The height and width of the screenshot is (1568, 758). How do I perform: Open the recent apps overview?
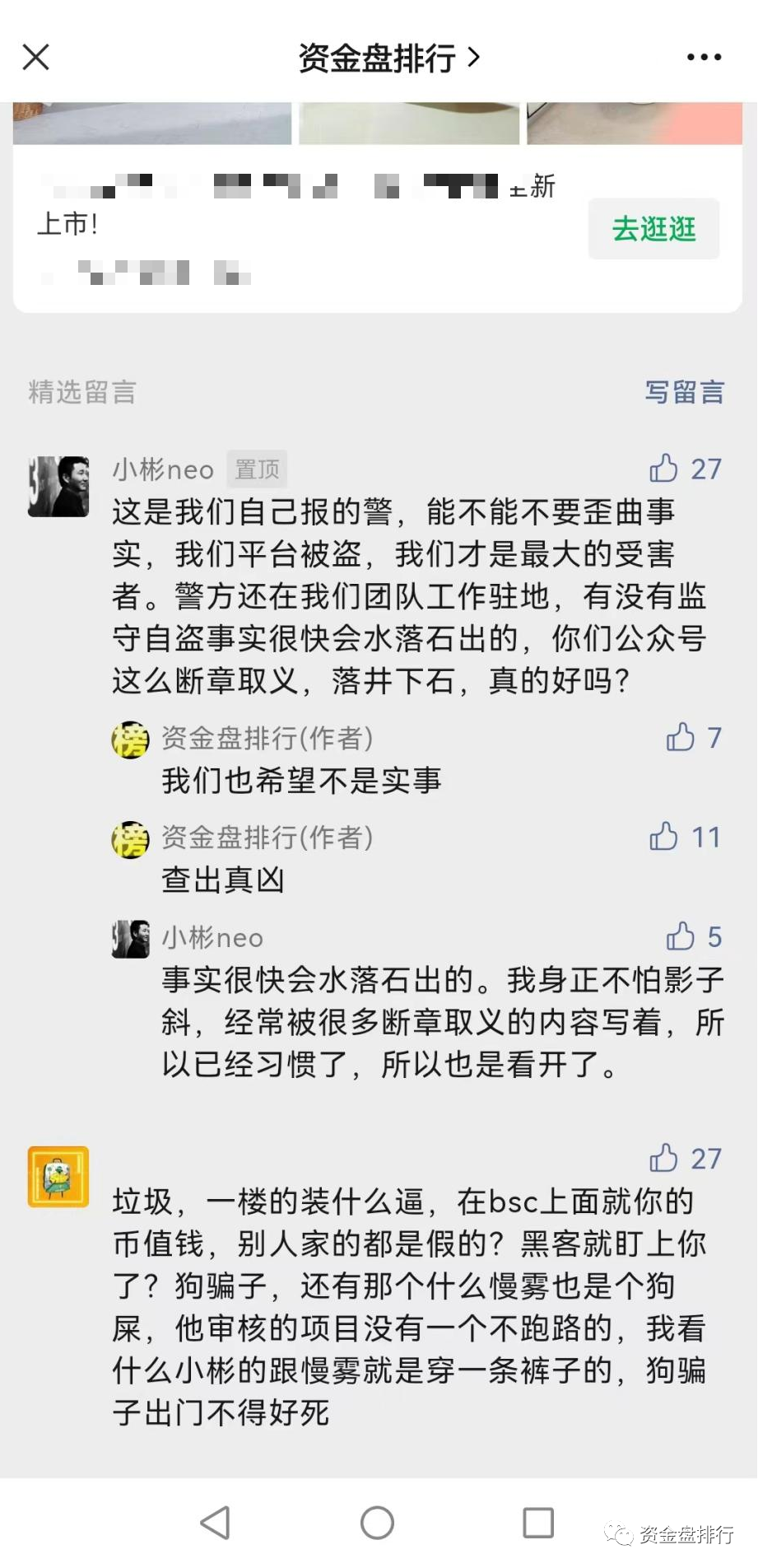(x=538, y=1523)
